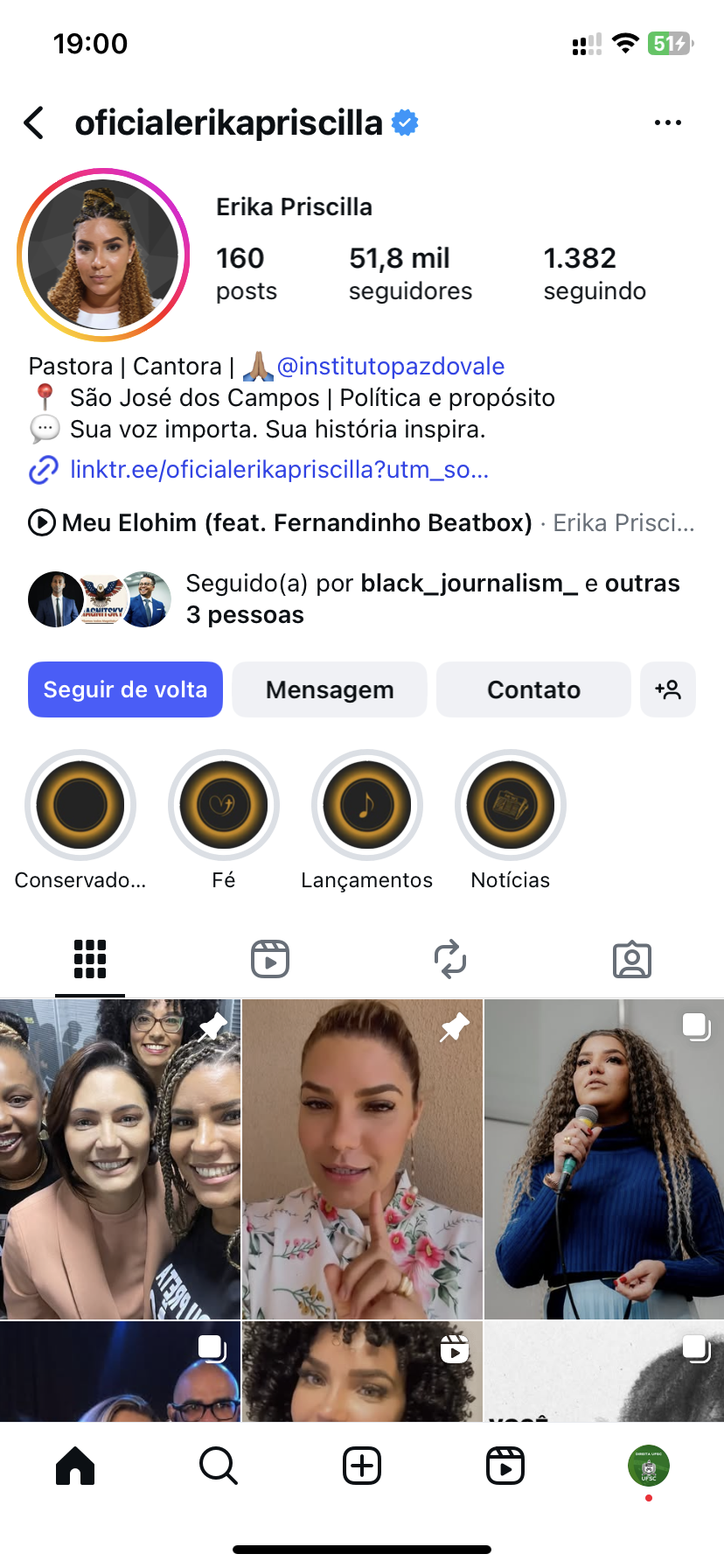724x1568 pixels.
Task: Tap Seguir de volta button
Action: 125,689
